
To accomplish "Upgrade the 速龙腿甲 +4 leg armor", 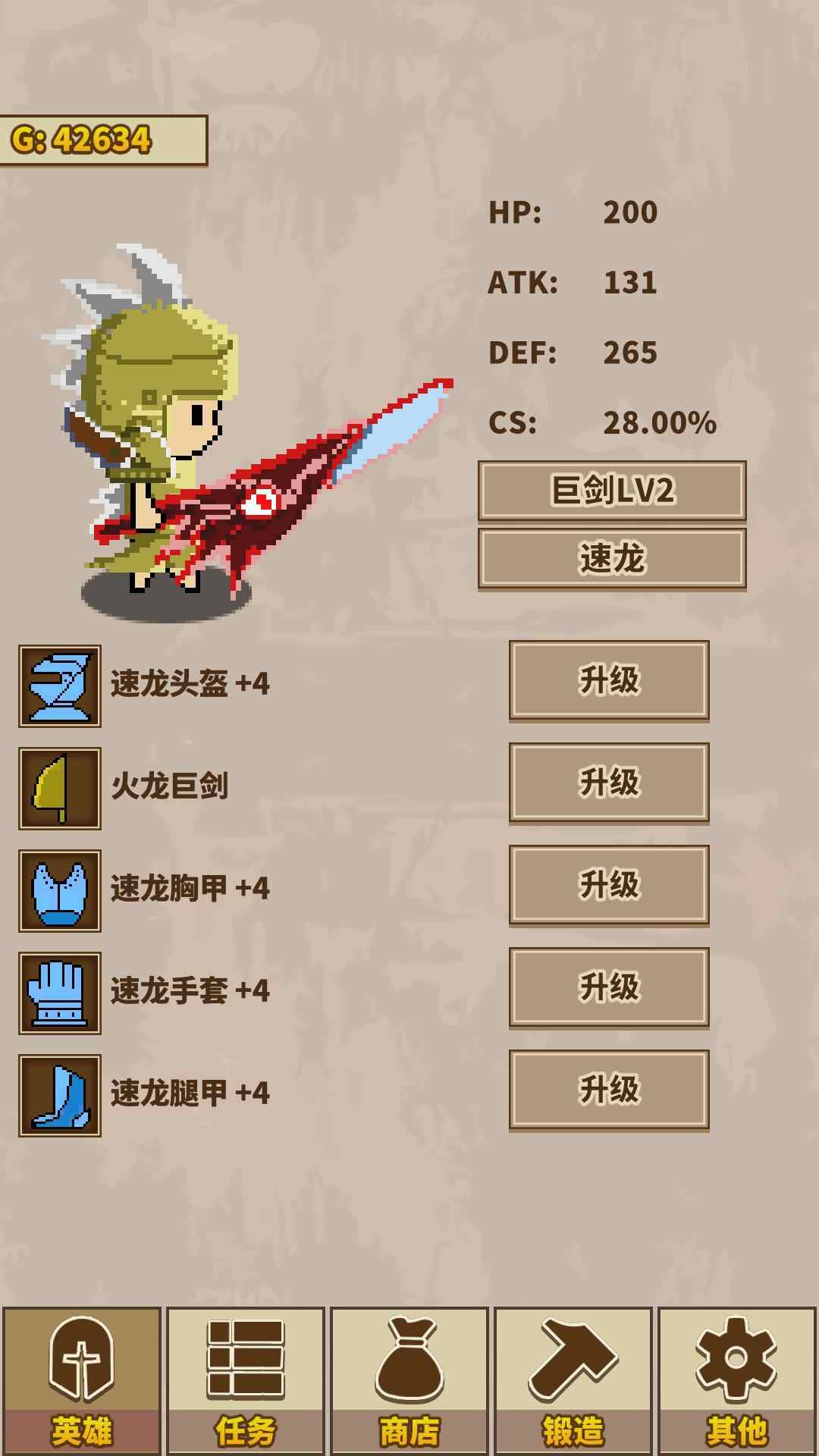I will tap(609, 1090).
